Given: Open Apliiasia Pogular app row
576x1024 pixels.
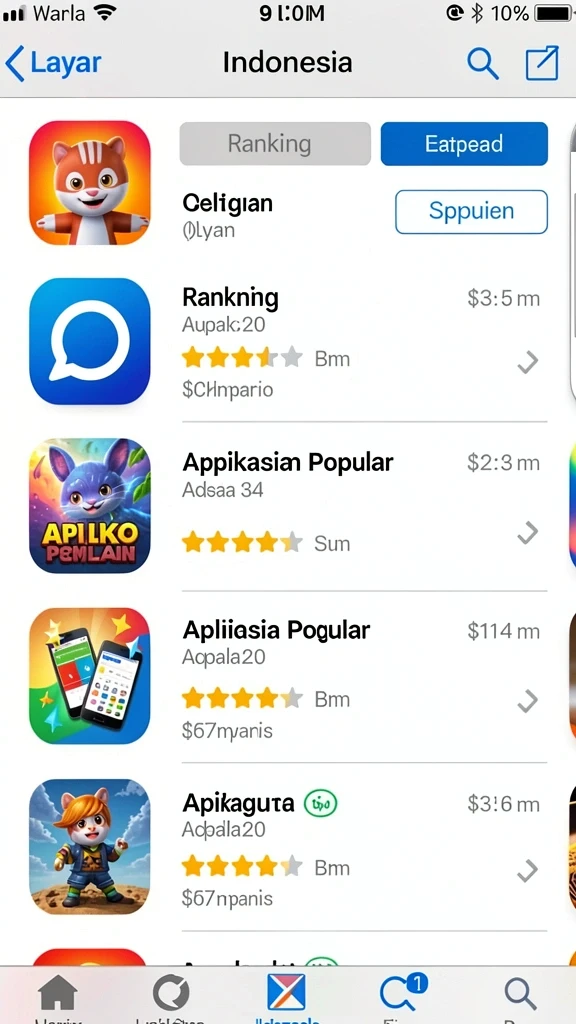Looking at the screenshot, I should tap(288, 675).
